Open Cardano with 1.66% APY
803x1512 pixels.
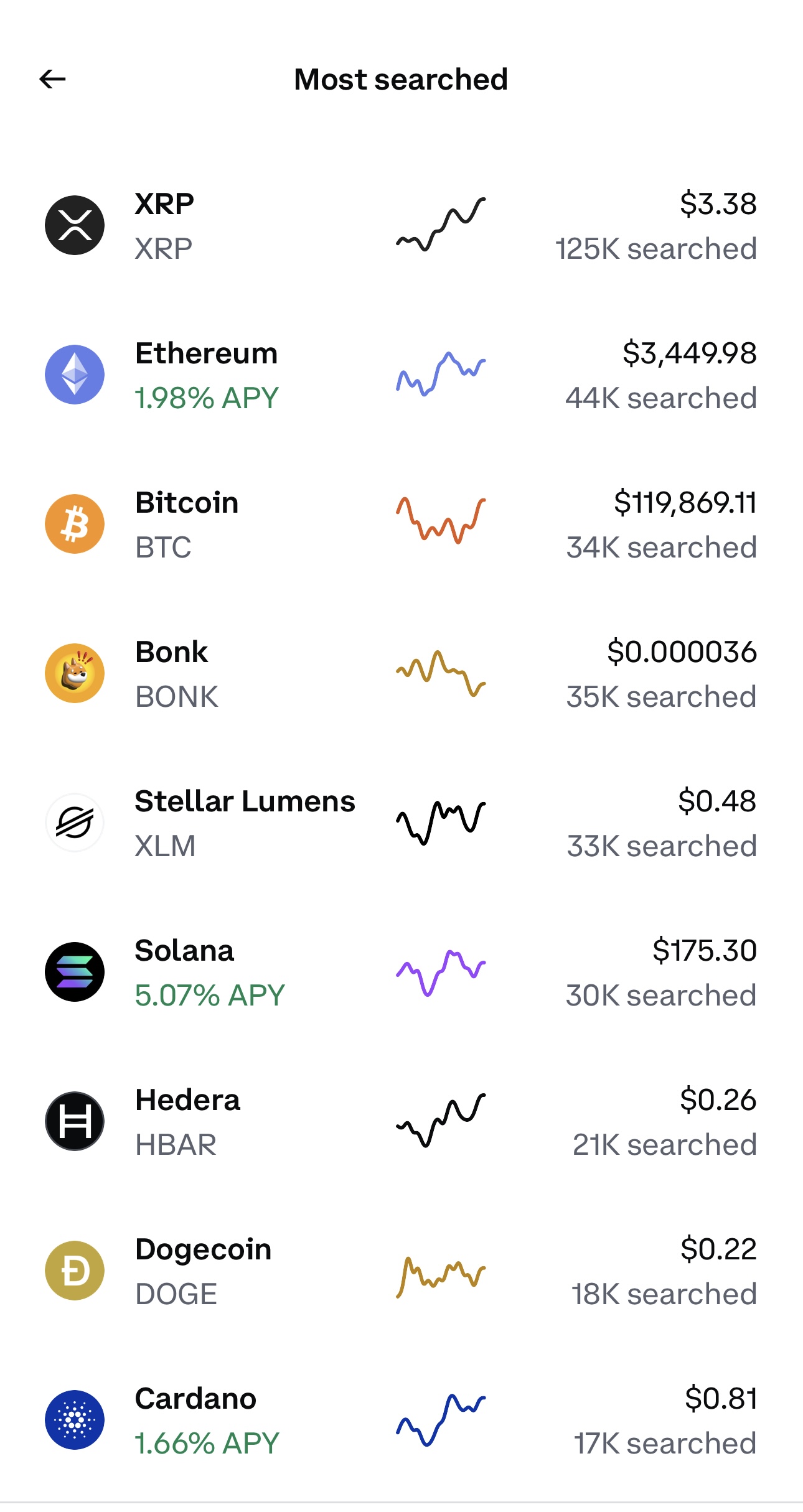pos(401,1420)
